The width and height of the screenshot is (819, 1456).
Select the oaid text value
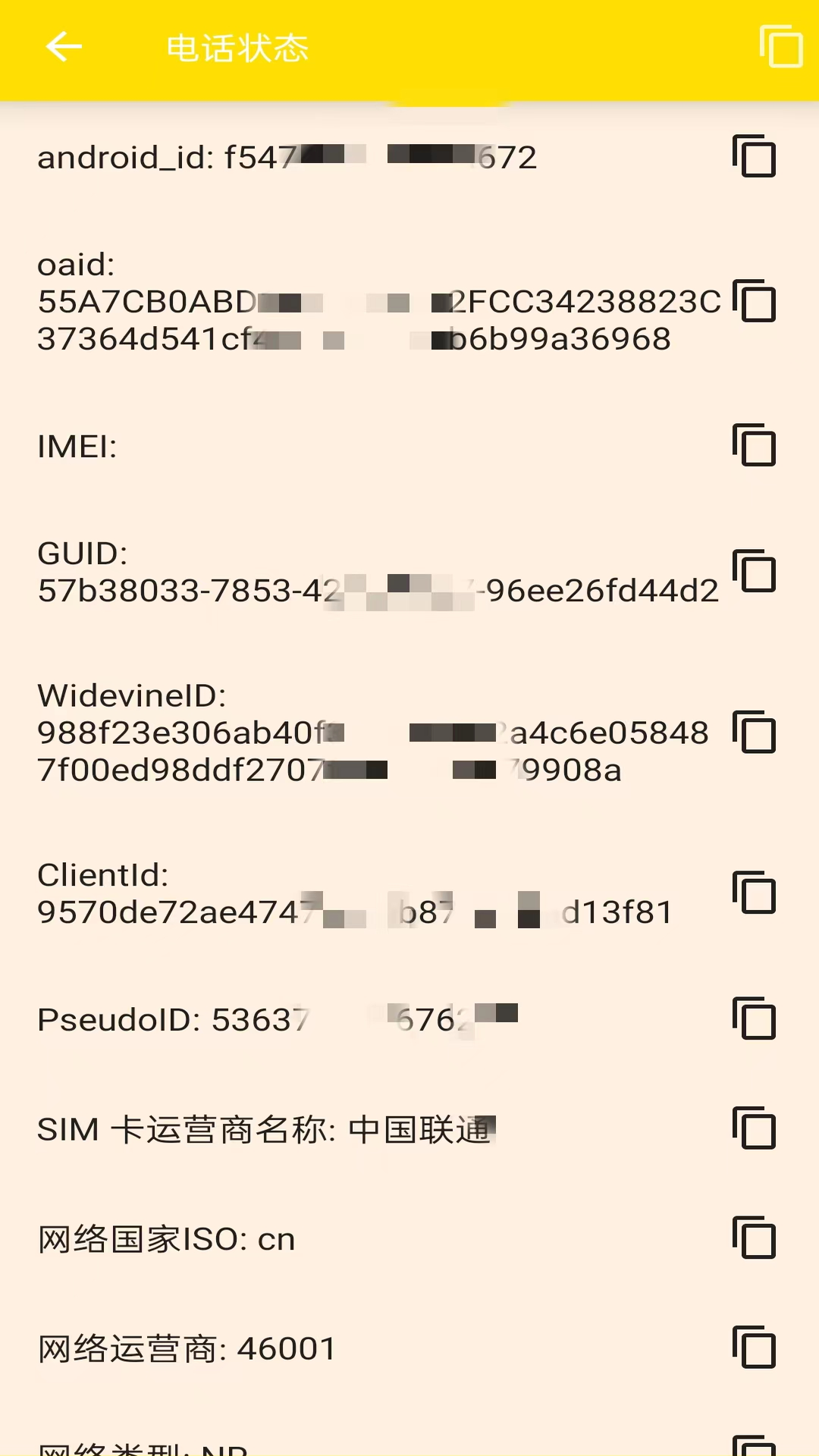[379, 318]
